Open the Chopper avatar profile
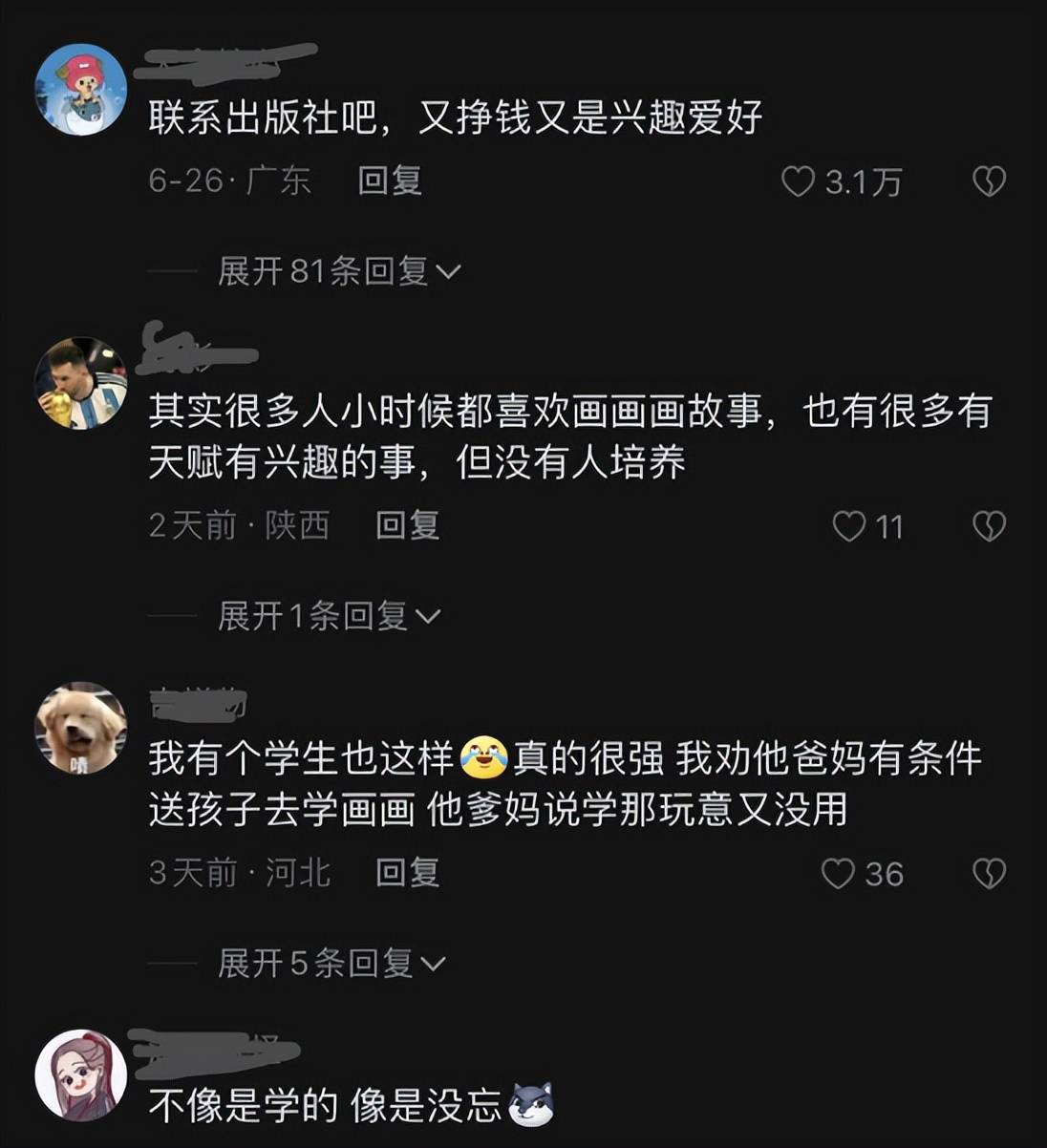The width and height of the screenshot is (1047, 1148). tap(81, 90)
